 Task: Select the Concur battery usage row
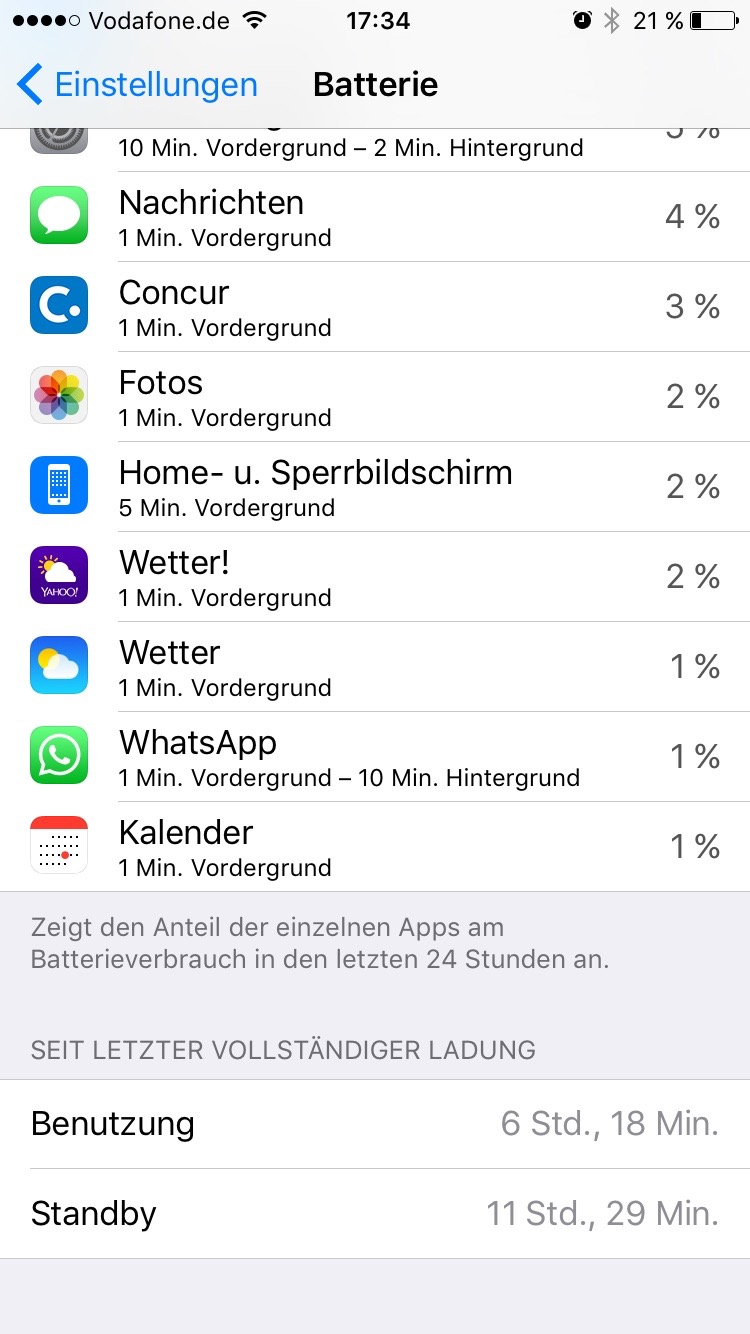pyautogui.click(x=375, y=307)
